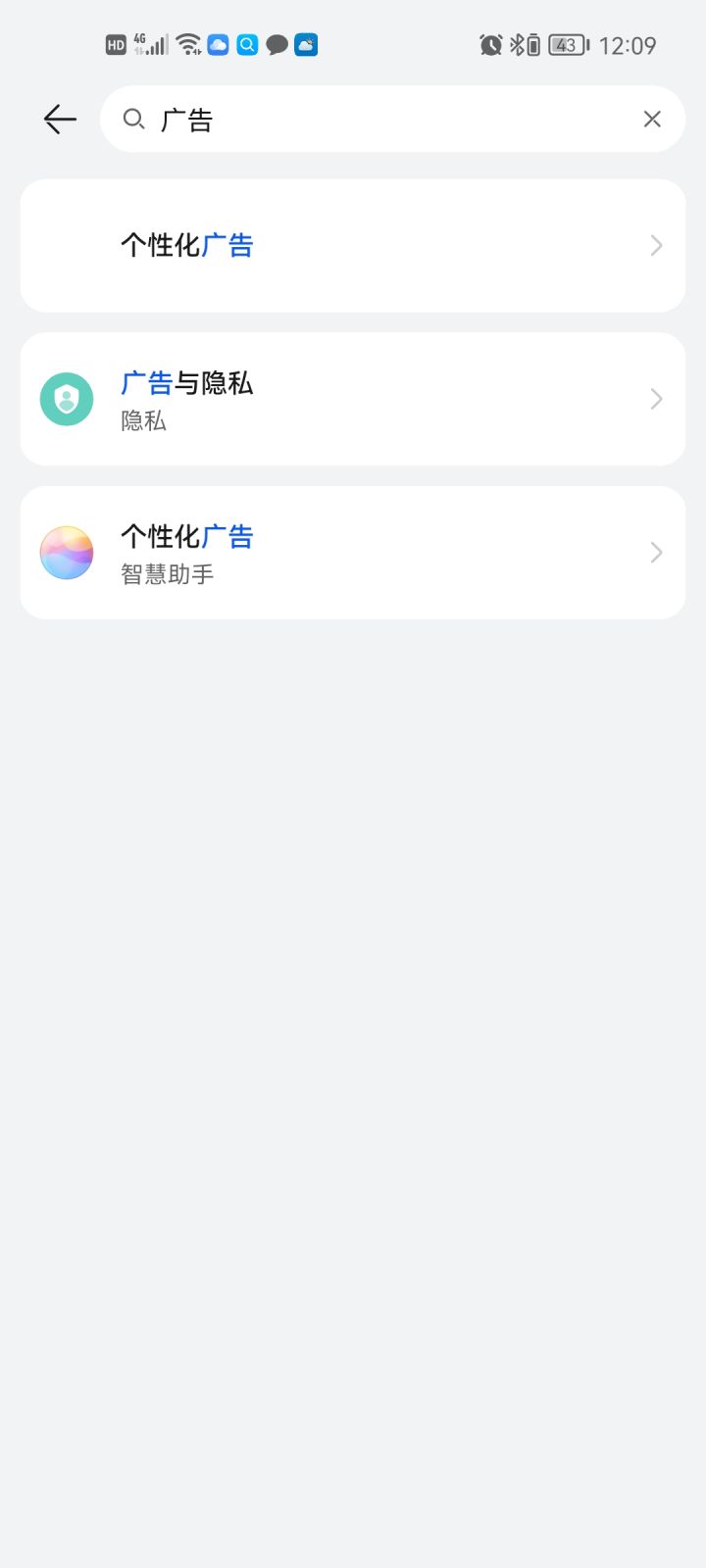The width and height of the screenshot is (706, 1568).
Task: Tap the colorful 智慧助手 assistant icon
Action: point(66,552)
